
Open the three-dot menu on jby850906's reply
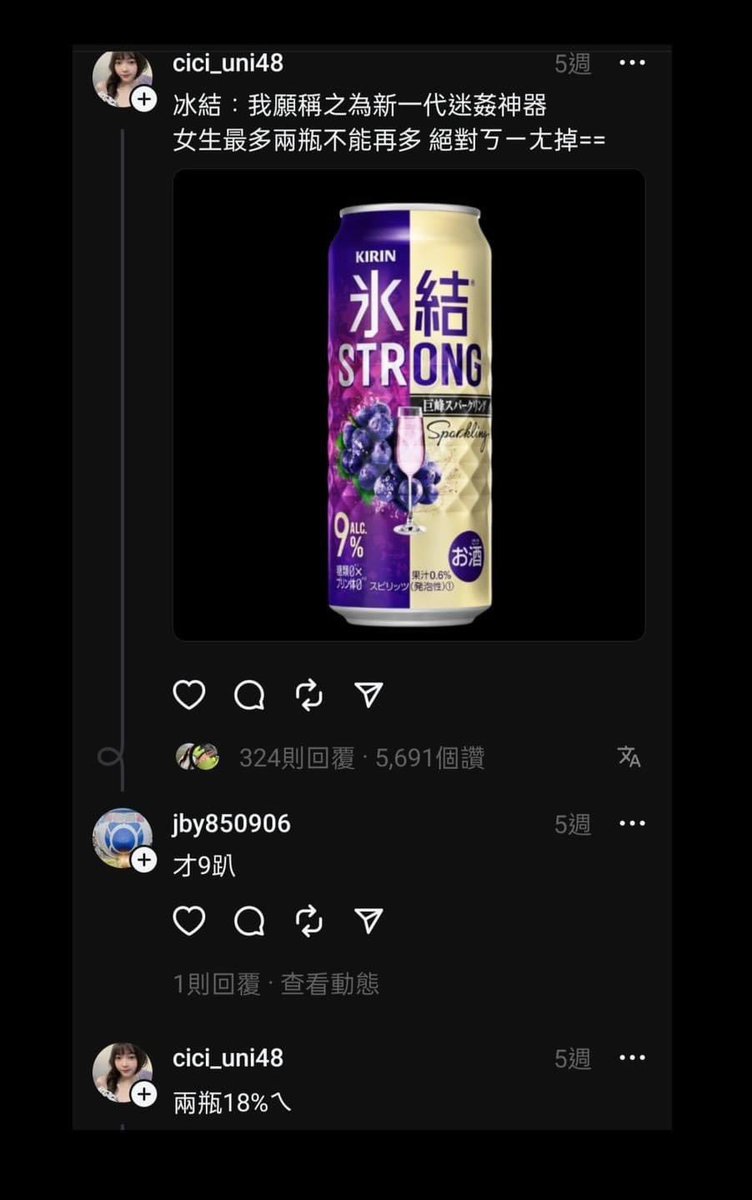point(633,823)
